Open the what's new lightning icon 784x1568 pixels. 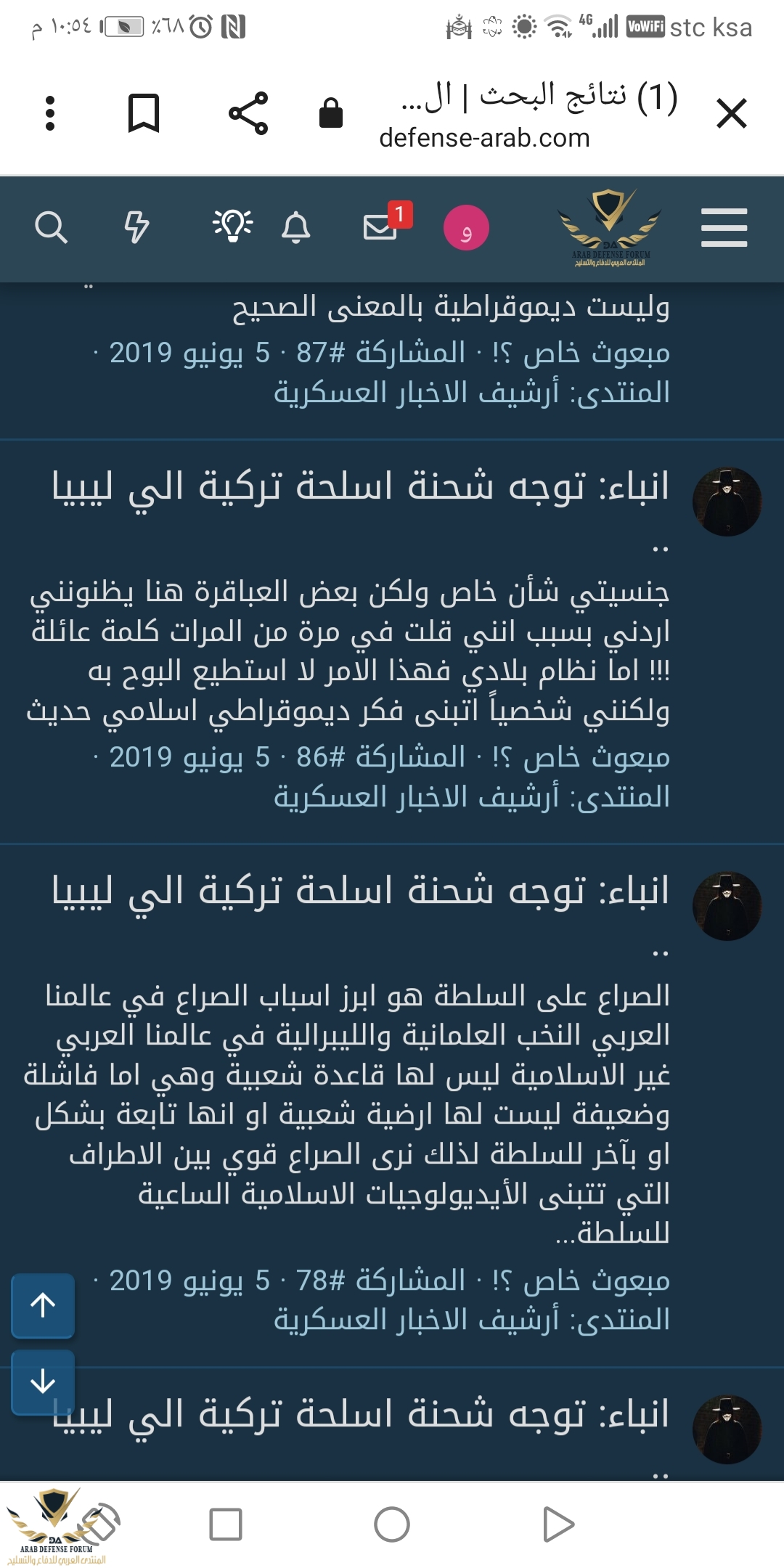(x=136, y=227)
